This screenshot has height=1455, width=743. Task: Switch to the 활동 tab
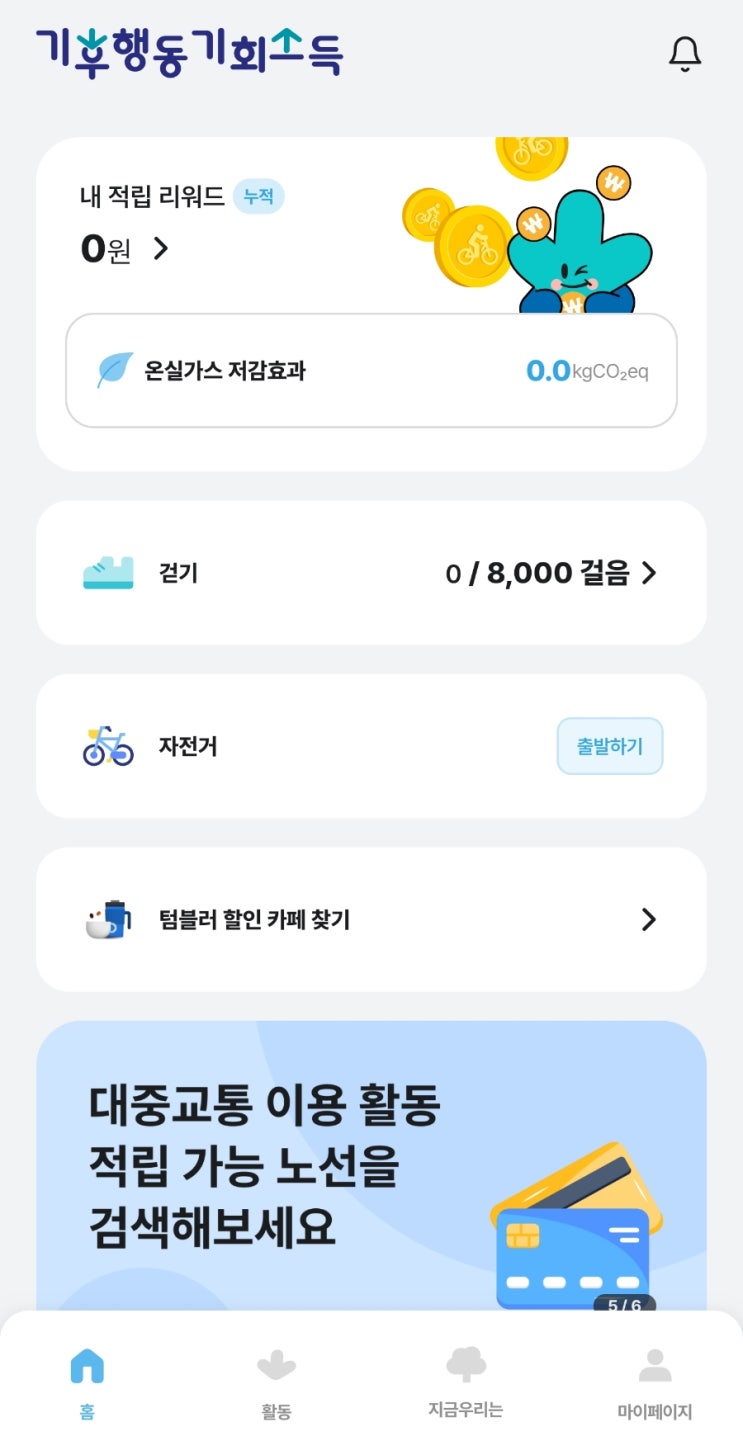(276, 1382)
